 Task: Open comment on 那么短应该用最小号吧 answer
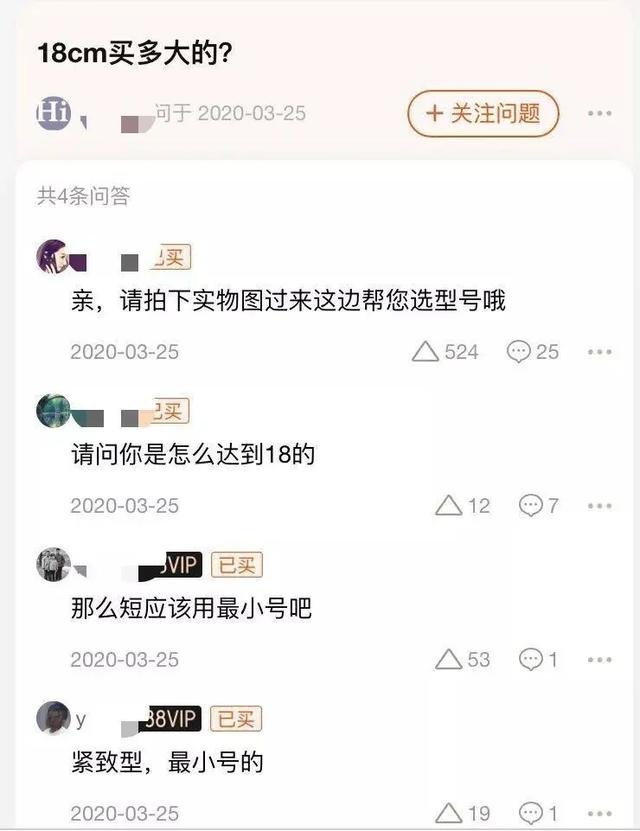530,660
